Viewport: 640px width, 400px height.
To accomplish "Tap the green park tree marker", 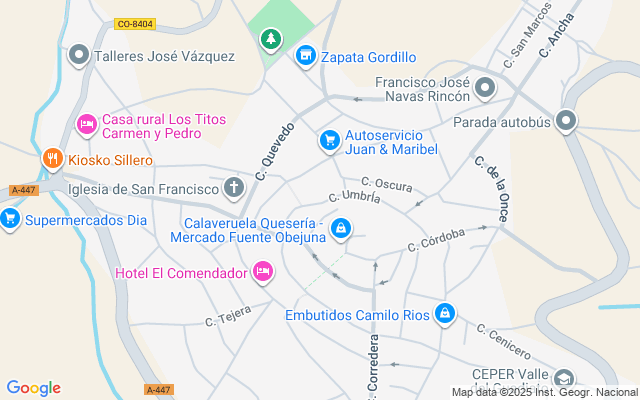I will [x=270, y=40].
